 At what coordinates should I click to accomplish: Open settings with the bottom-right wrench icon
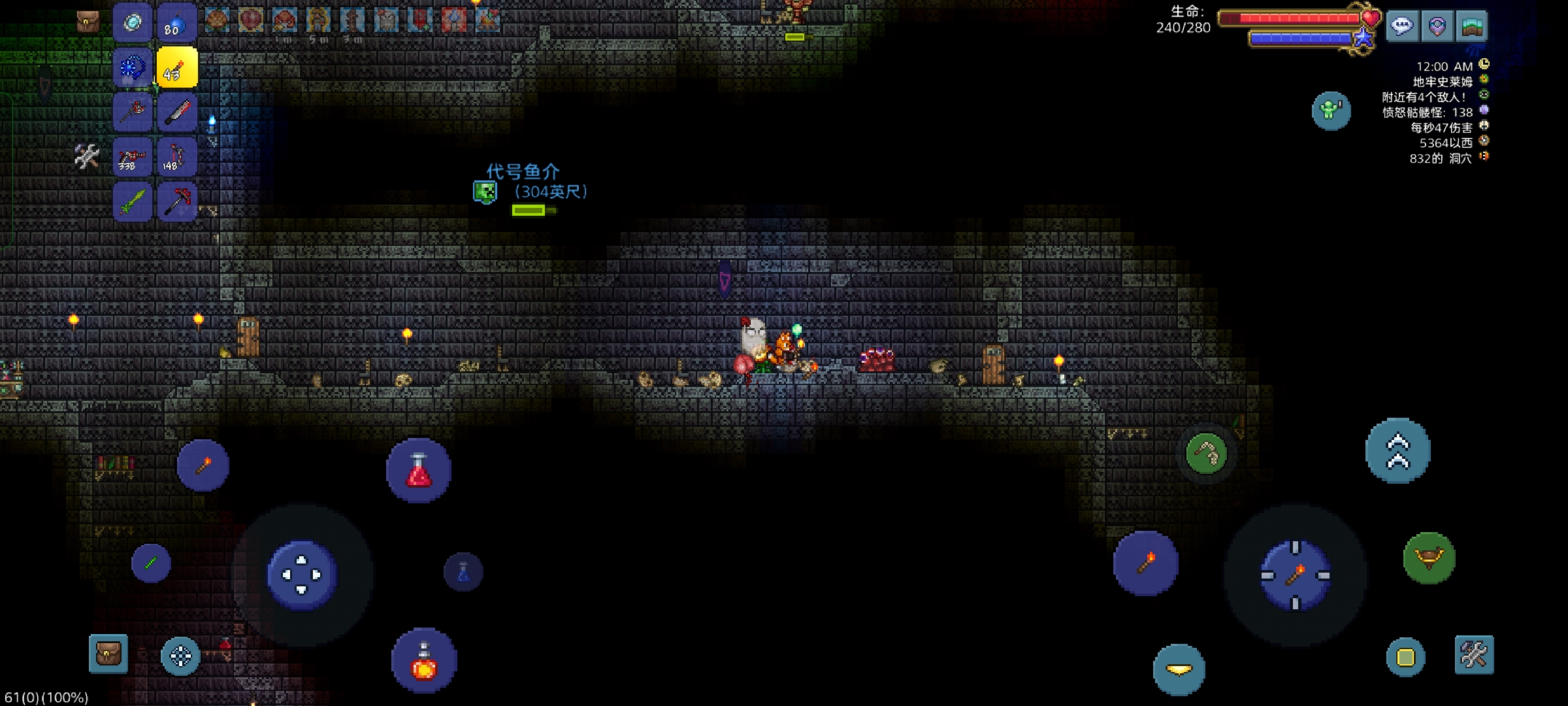click(1474, 654)
